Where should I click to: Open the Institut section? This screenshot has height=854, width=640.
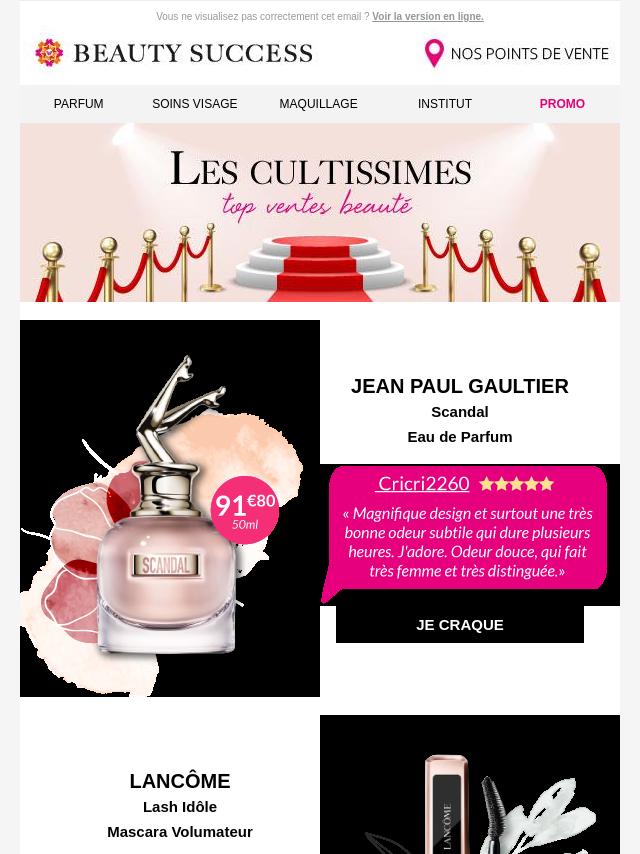click(444, 104)
